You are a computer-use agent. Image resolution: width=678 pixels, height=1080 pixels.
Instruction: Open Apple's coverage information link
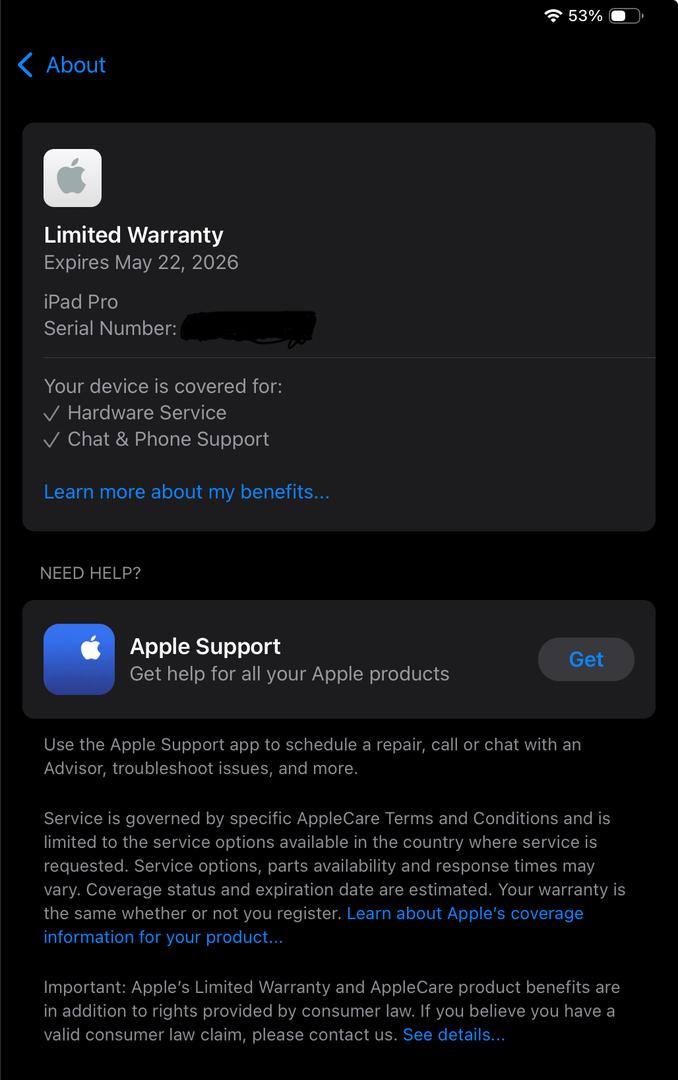(464, 914)
